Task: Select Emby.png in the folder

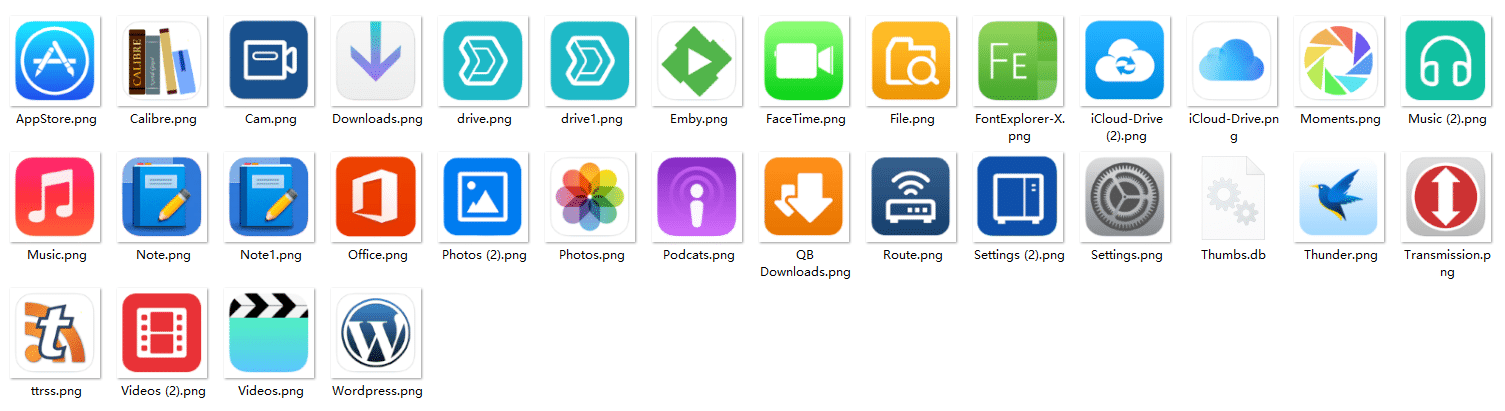Action: click(698, 61)
